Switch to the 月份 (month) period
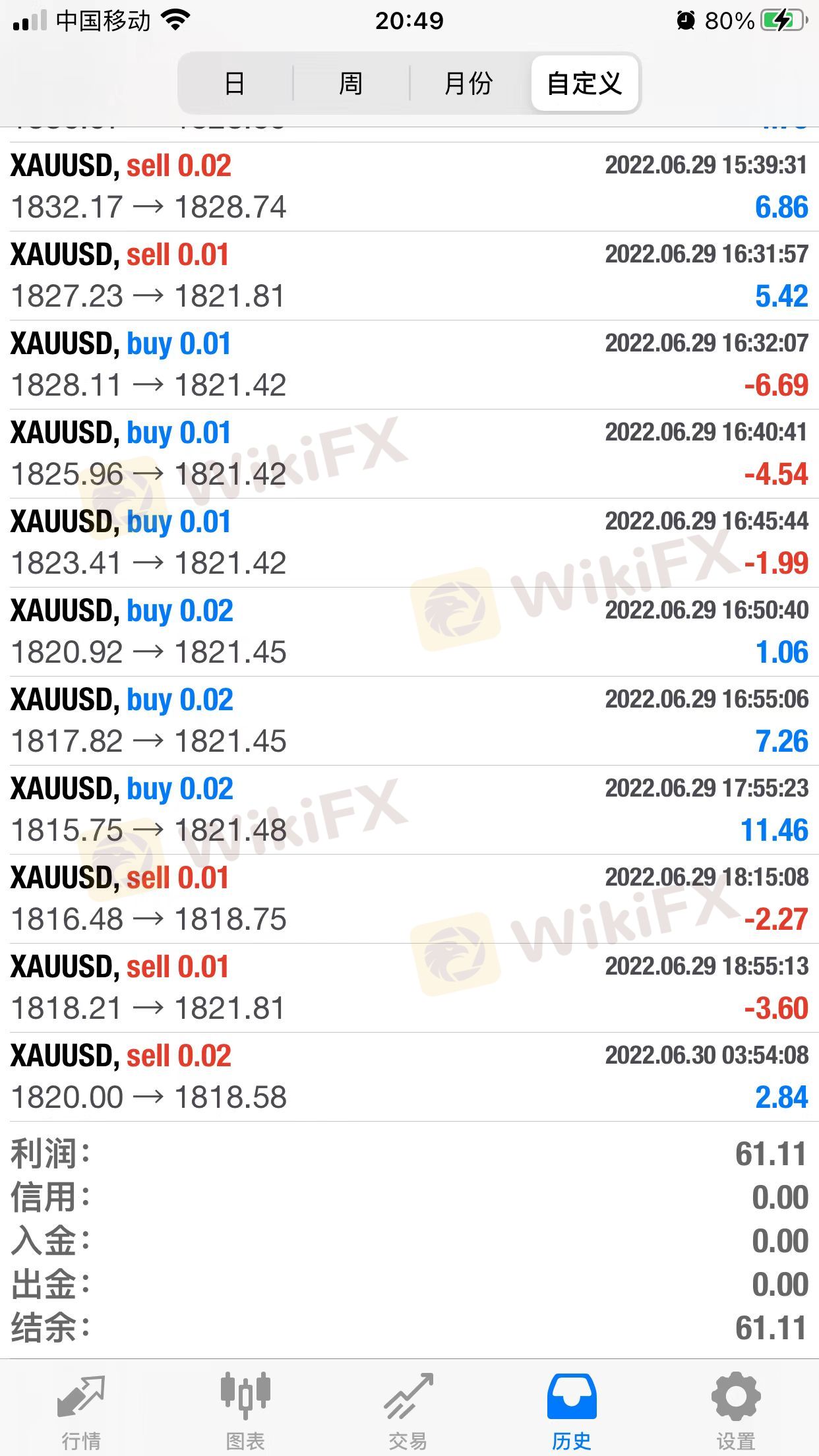The image size is (819, 1456). click(469, 84)
